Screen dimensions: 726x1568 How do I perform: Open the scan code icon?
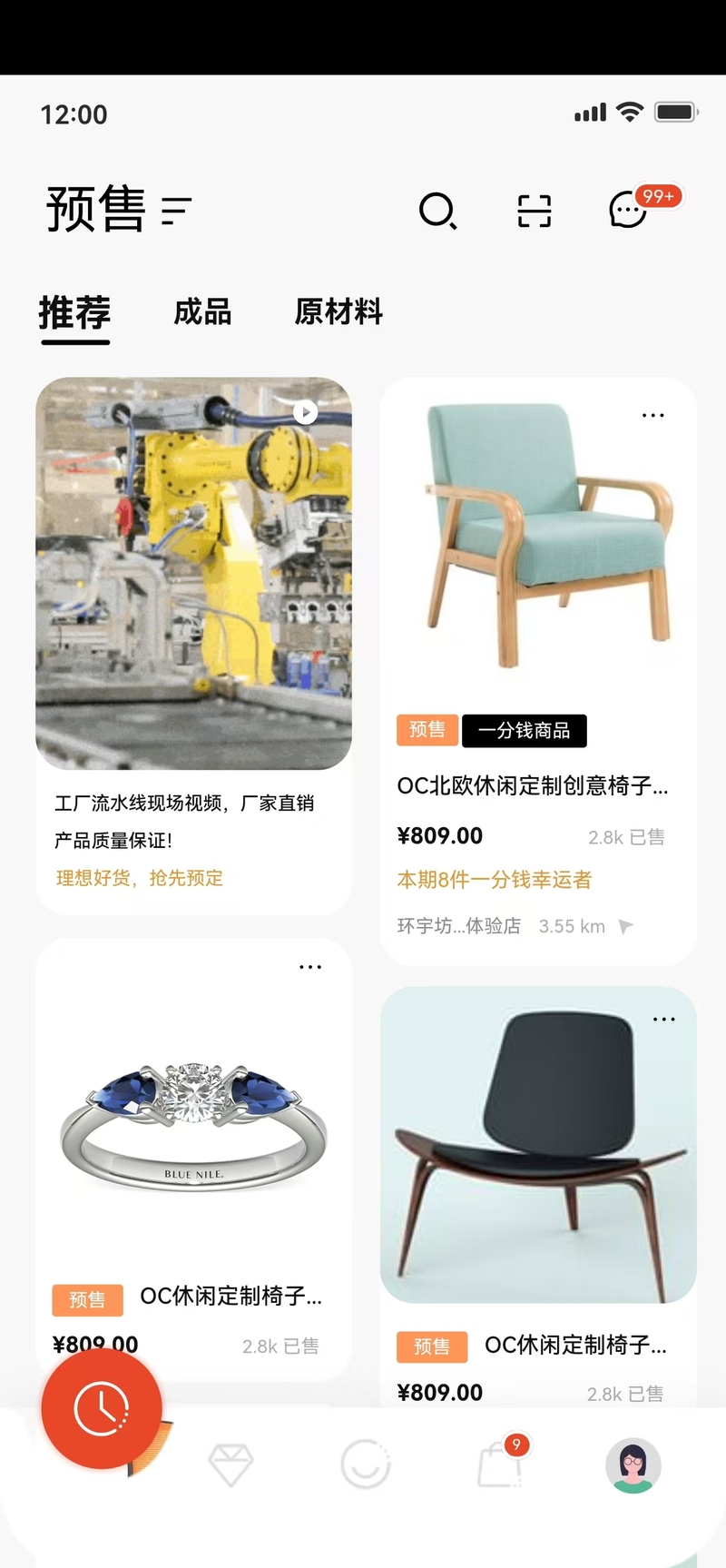(535, 211)
